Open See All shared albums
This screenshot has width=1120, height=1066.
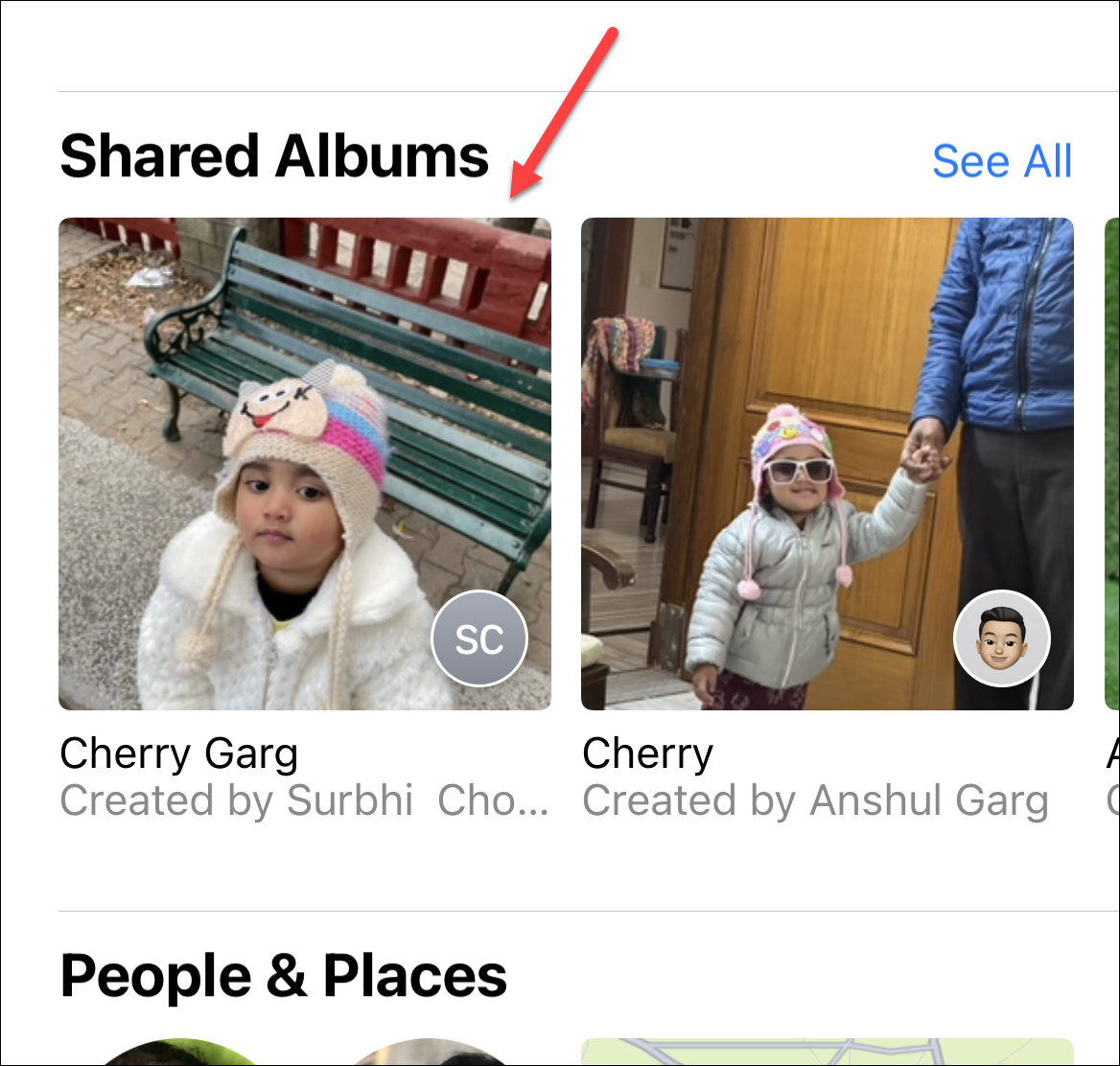click(1002, 161)
